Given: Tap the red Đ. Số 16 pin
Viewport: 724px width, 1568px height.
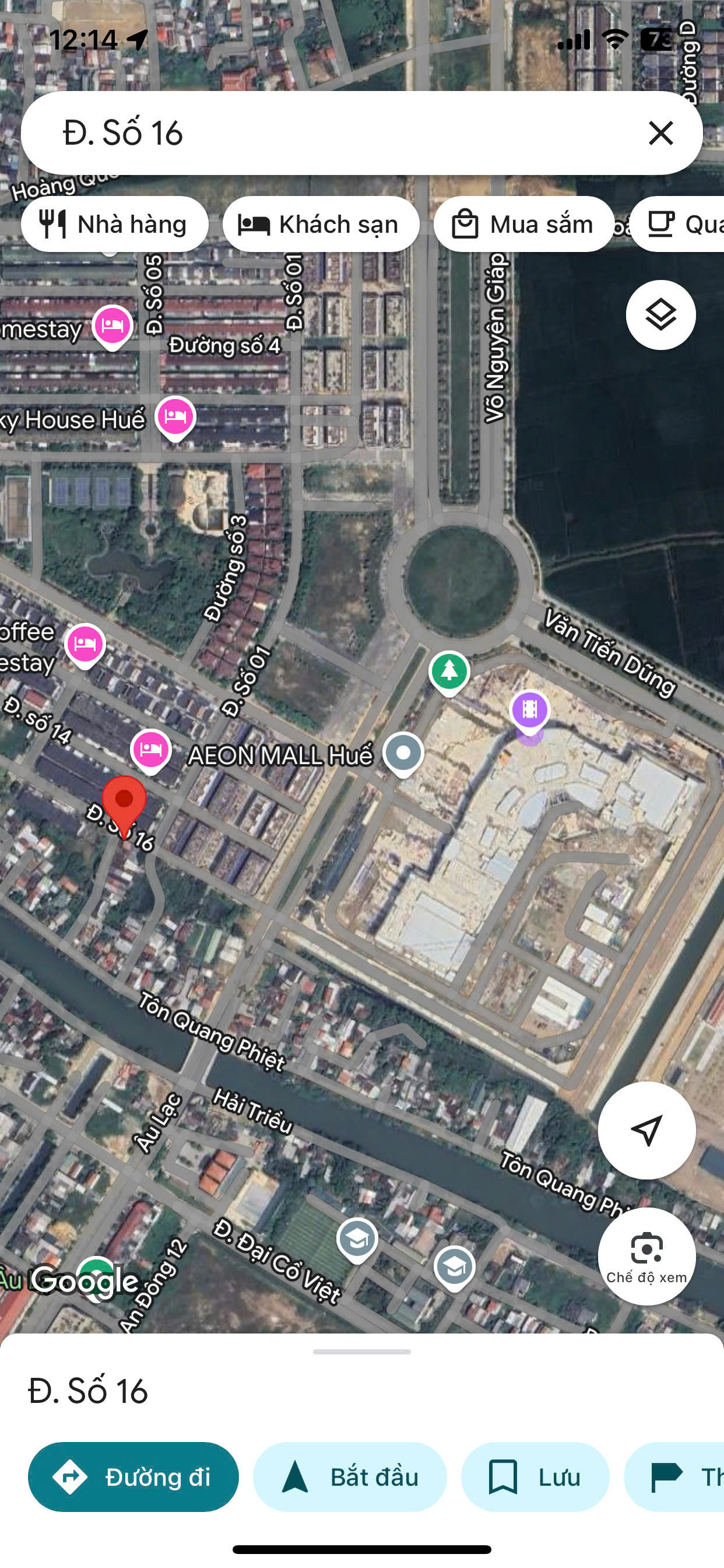Looking at the screenshot, I should point(124,800).
